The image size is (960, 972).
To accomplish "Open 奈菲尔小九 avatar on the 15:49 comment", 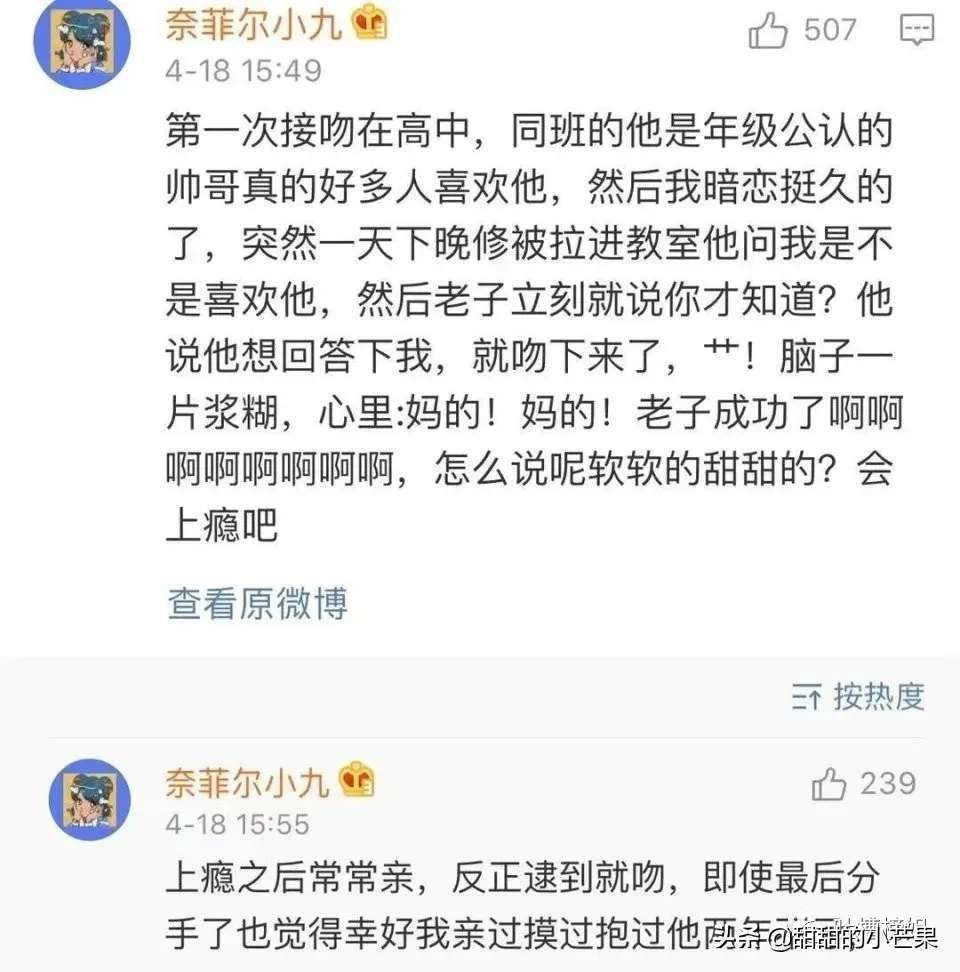I will pos(83,41).
